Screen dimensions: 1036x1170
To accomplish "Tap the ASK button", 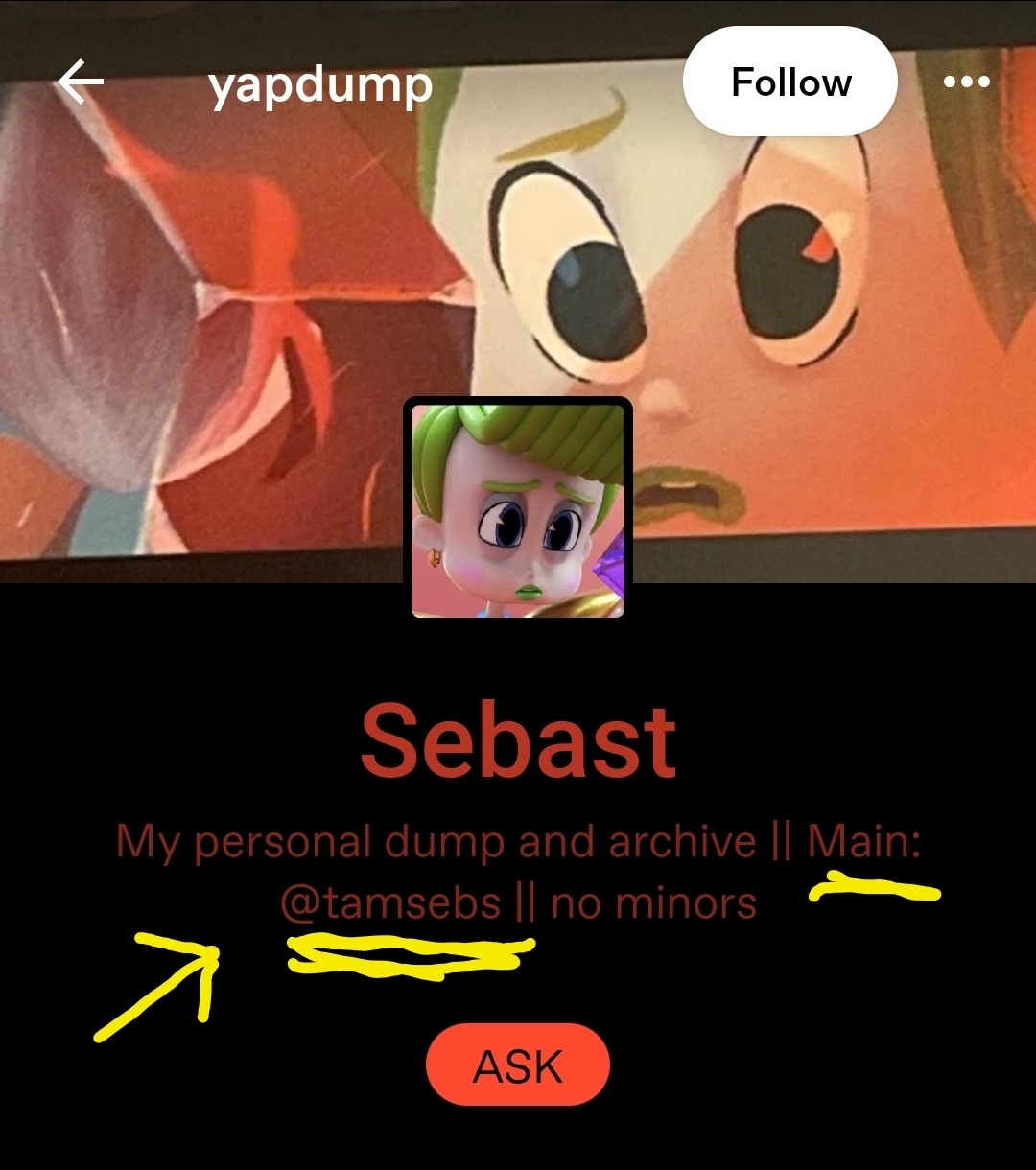I will point(518,1065).
